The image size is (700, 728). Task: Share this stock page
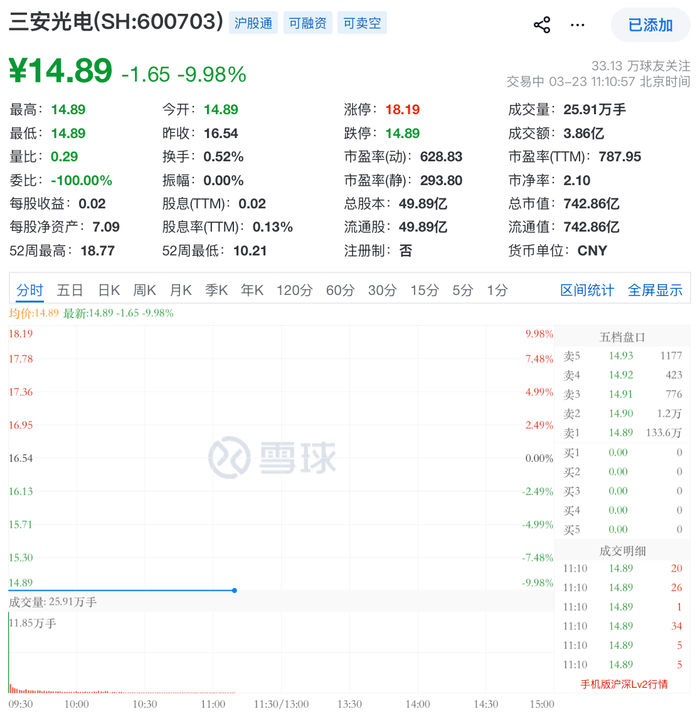click(542, 25)
